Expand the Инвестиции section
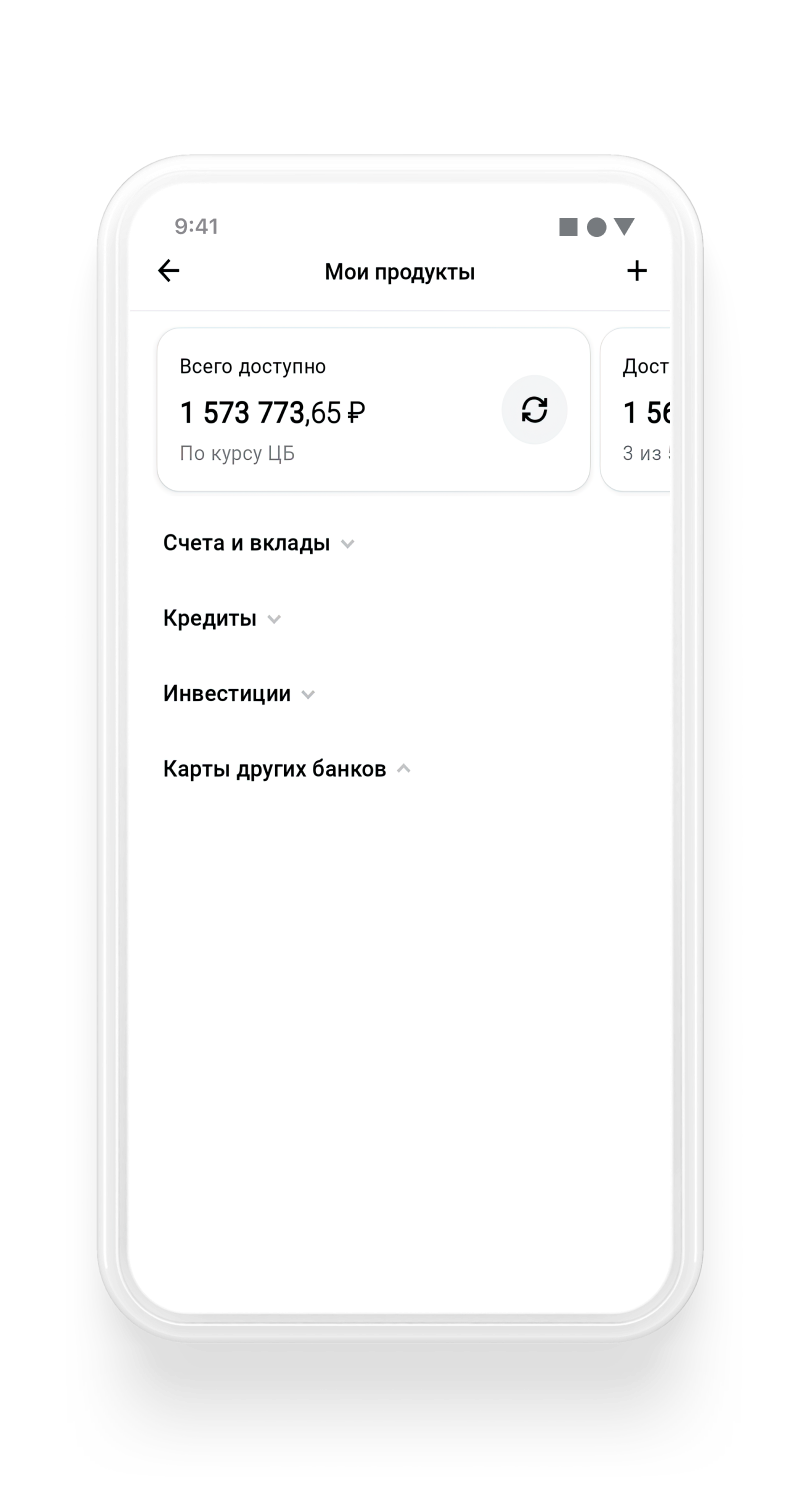This screenshot has height=1500, width=800. tap(239, 694)
